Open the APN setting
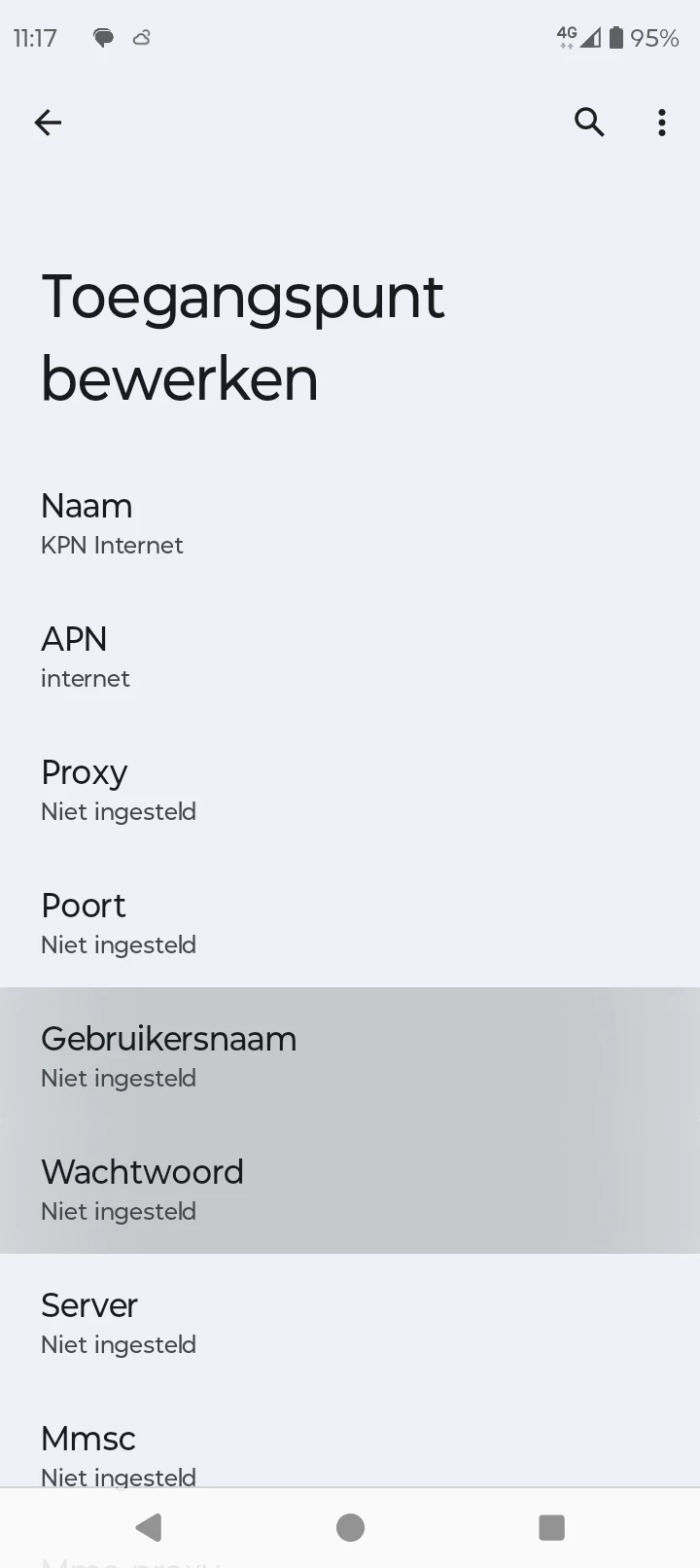This screenshot has width=700, height=1568. pos(350,657)
